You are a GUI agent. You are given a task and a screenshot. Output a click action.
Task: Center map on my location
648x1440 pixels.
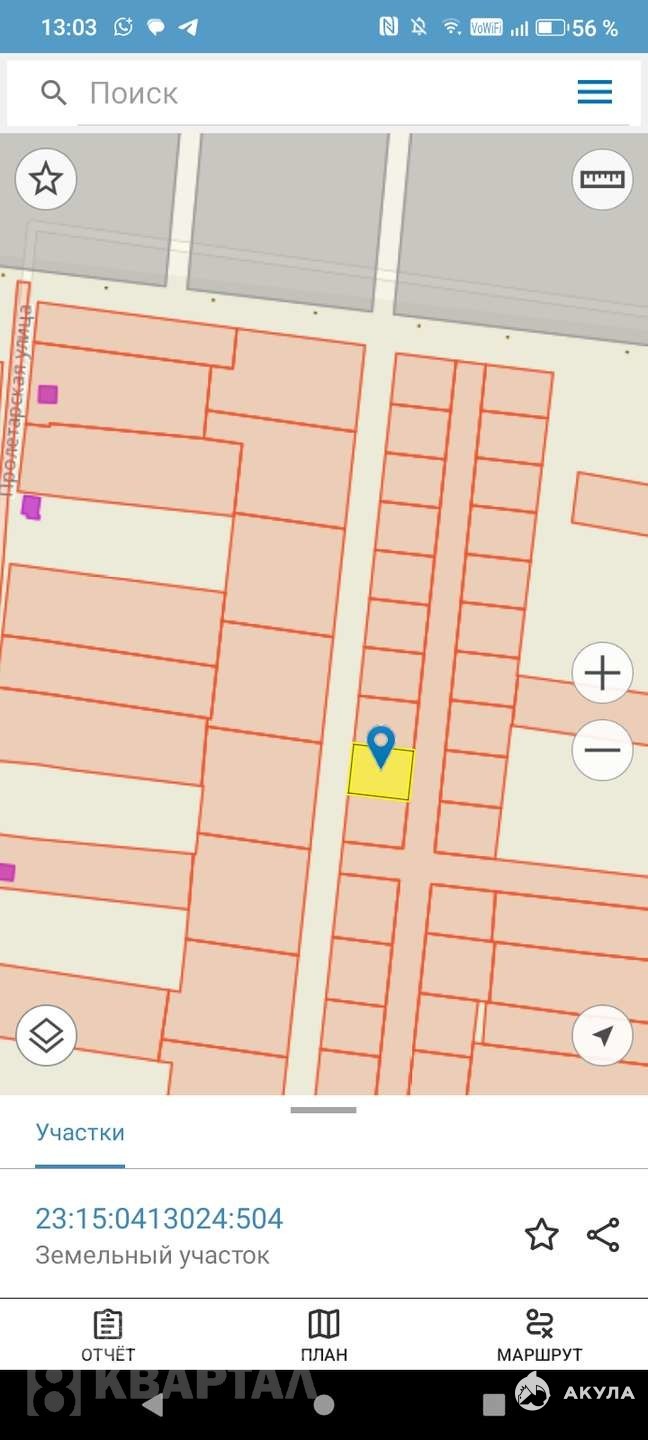(602, 1035)
